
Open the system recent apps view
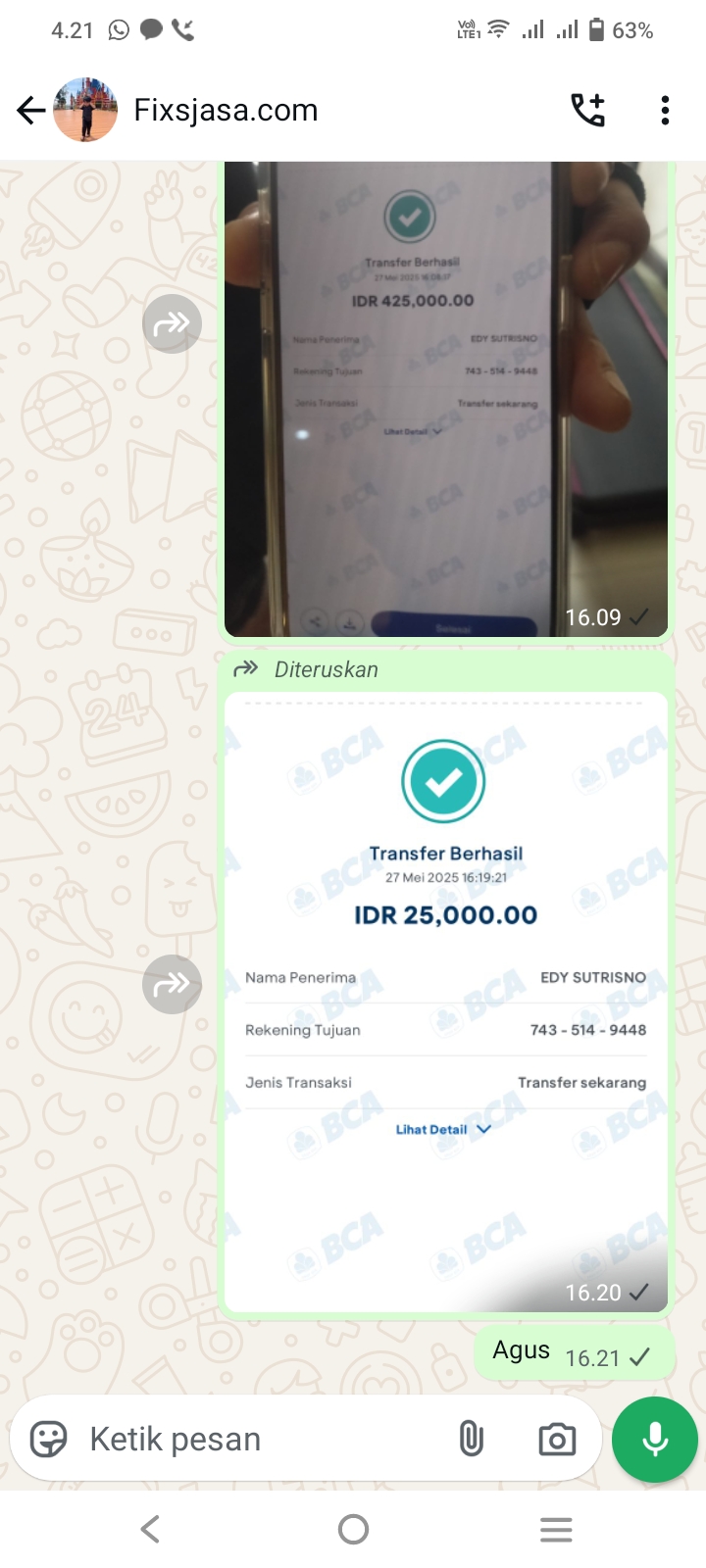556,1529
